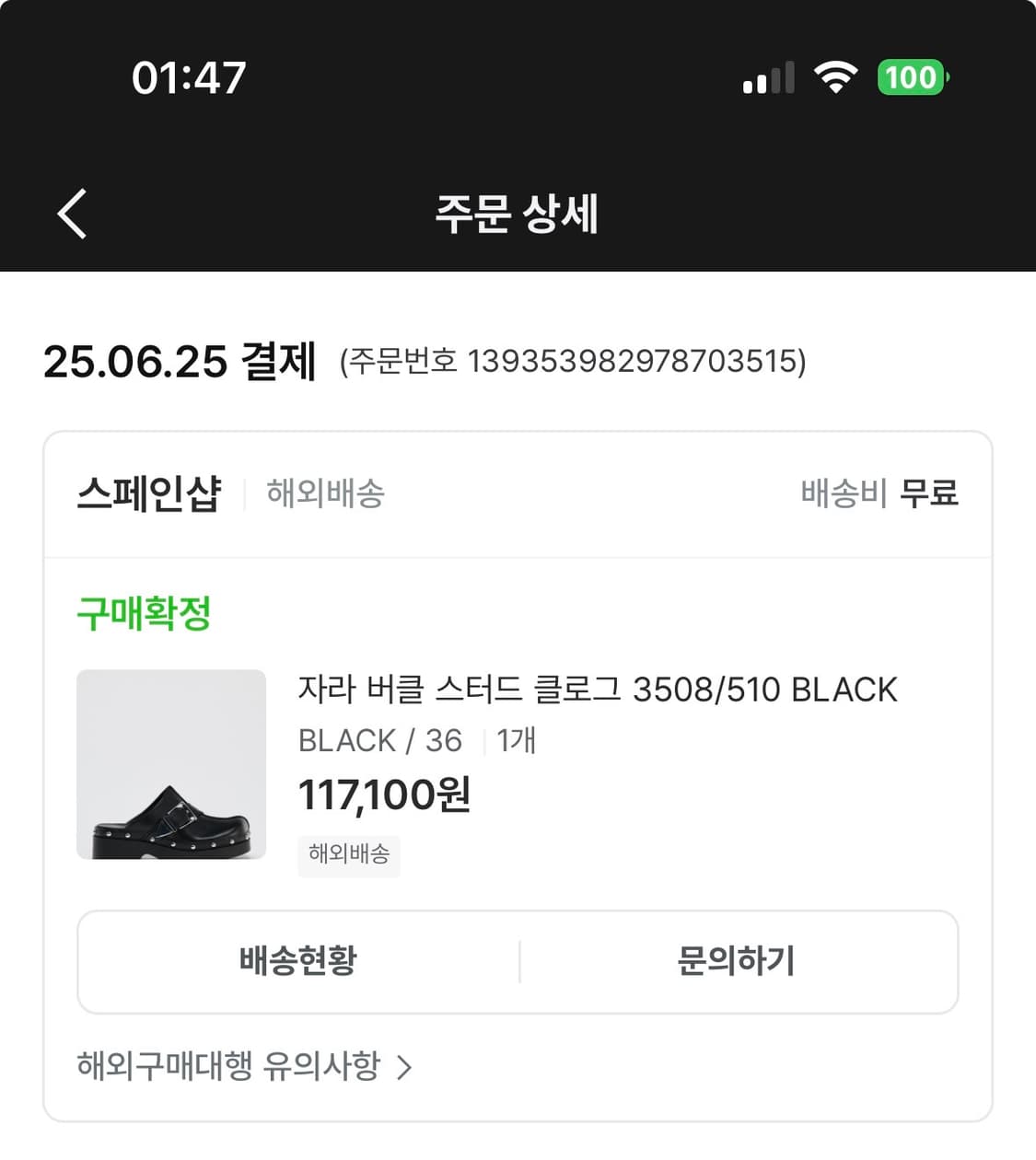Tap the clock showing 01:47

point(187,78)
